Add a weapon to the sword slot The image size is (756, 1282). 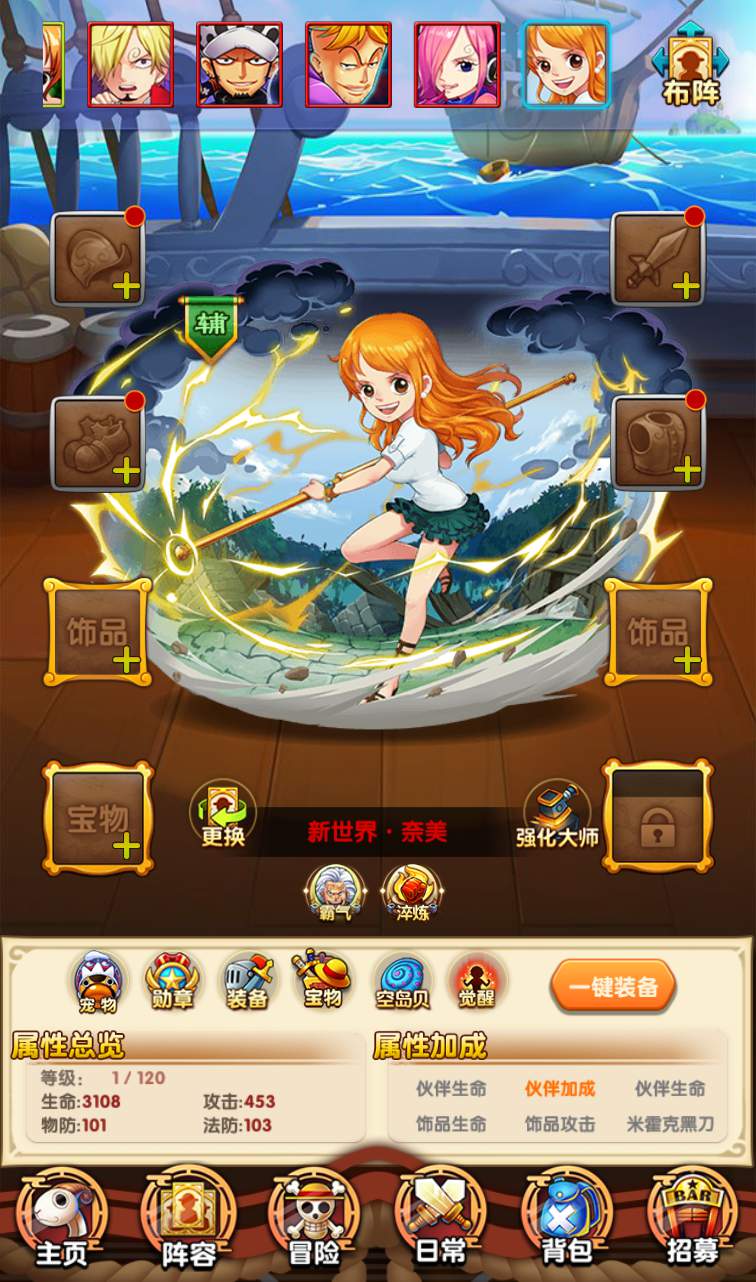click(658, 259)
